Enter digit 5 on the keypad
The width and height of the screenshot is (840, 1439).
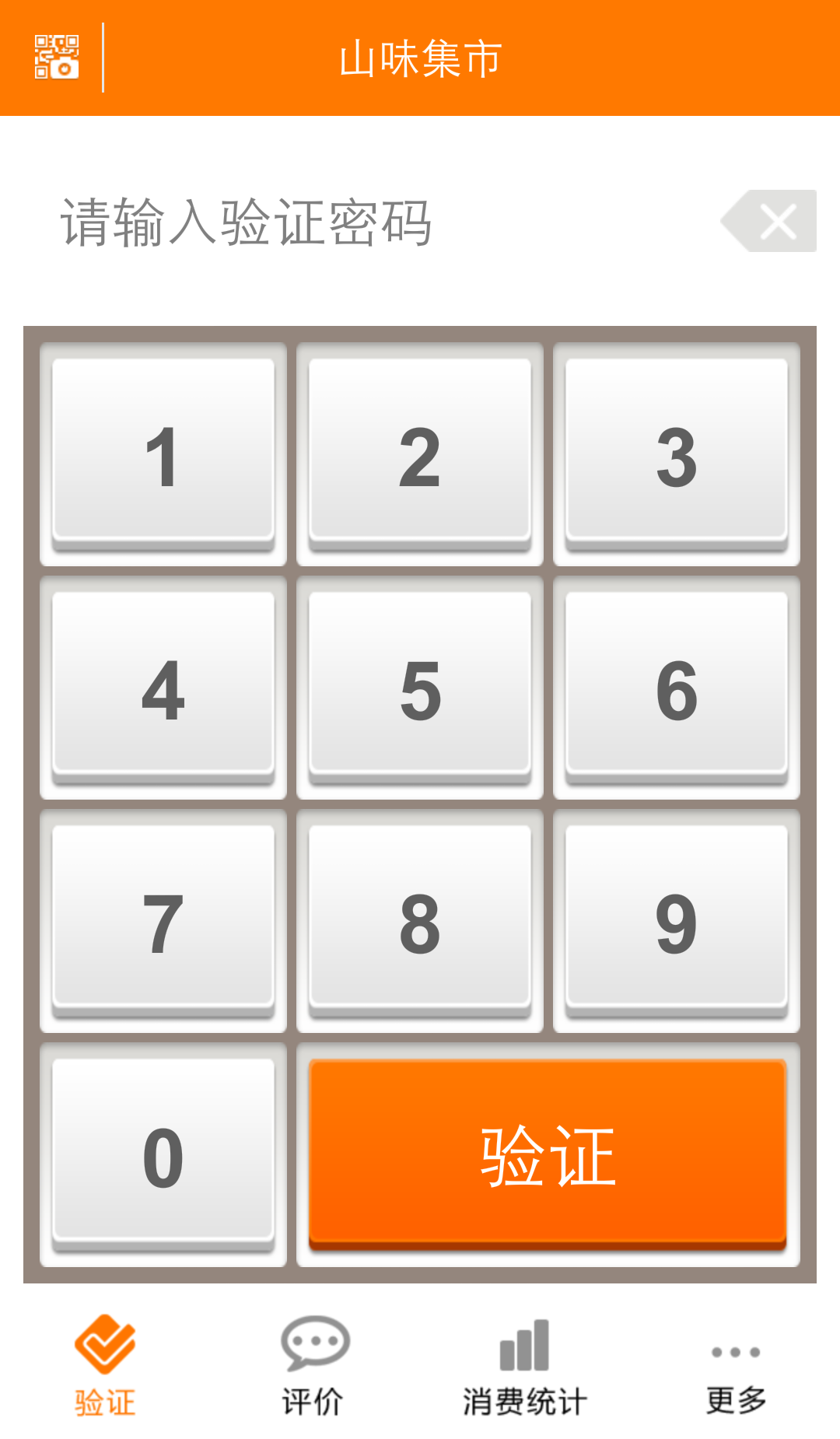click(420, 688)
